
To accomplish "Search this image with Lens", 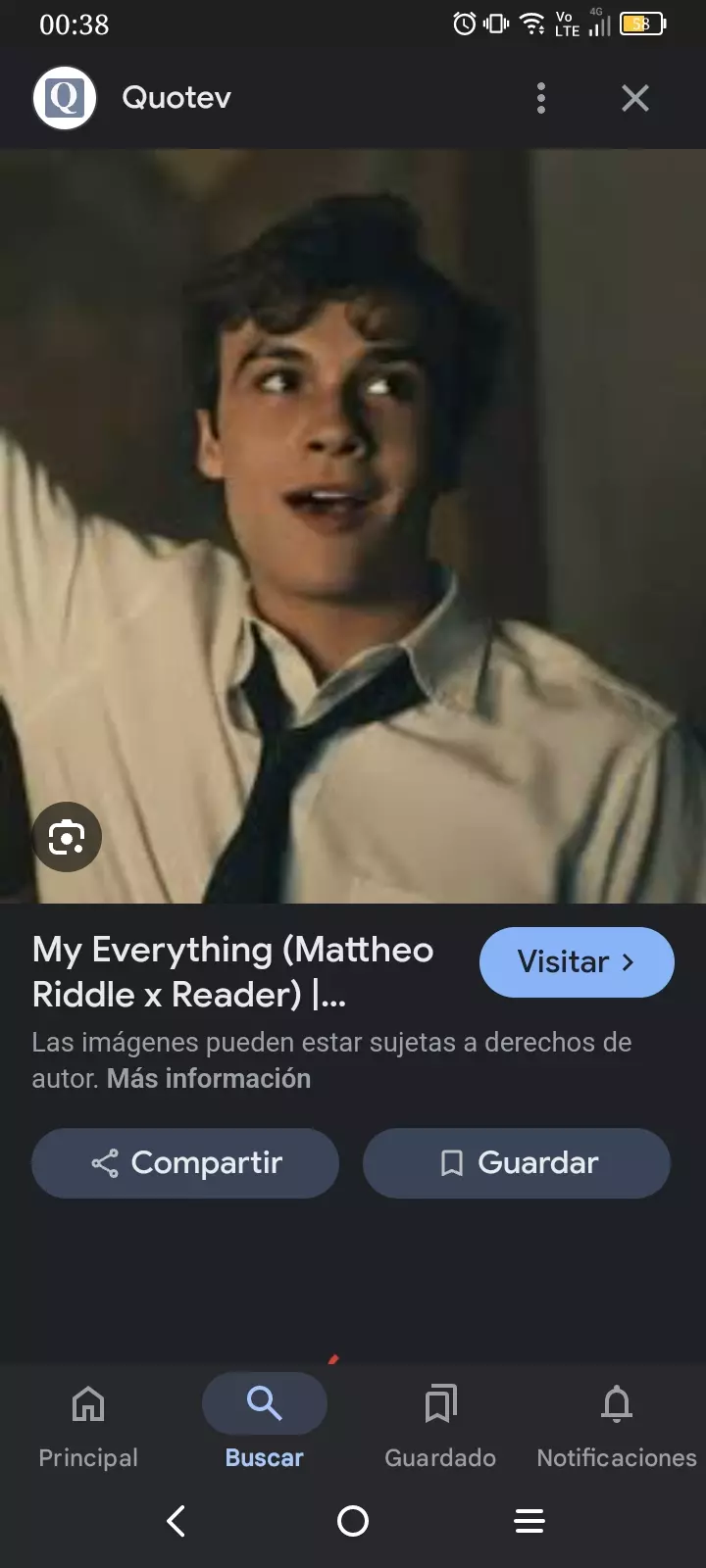I will pyautogui.click(x=67, y=837).
